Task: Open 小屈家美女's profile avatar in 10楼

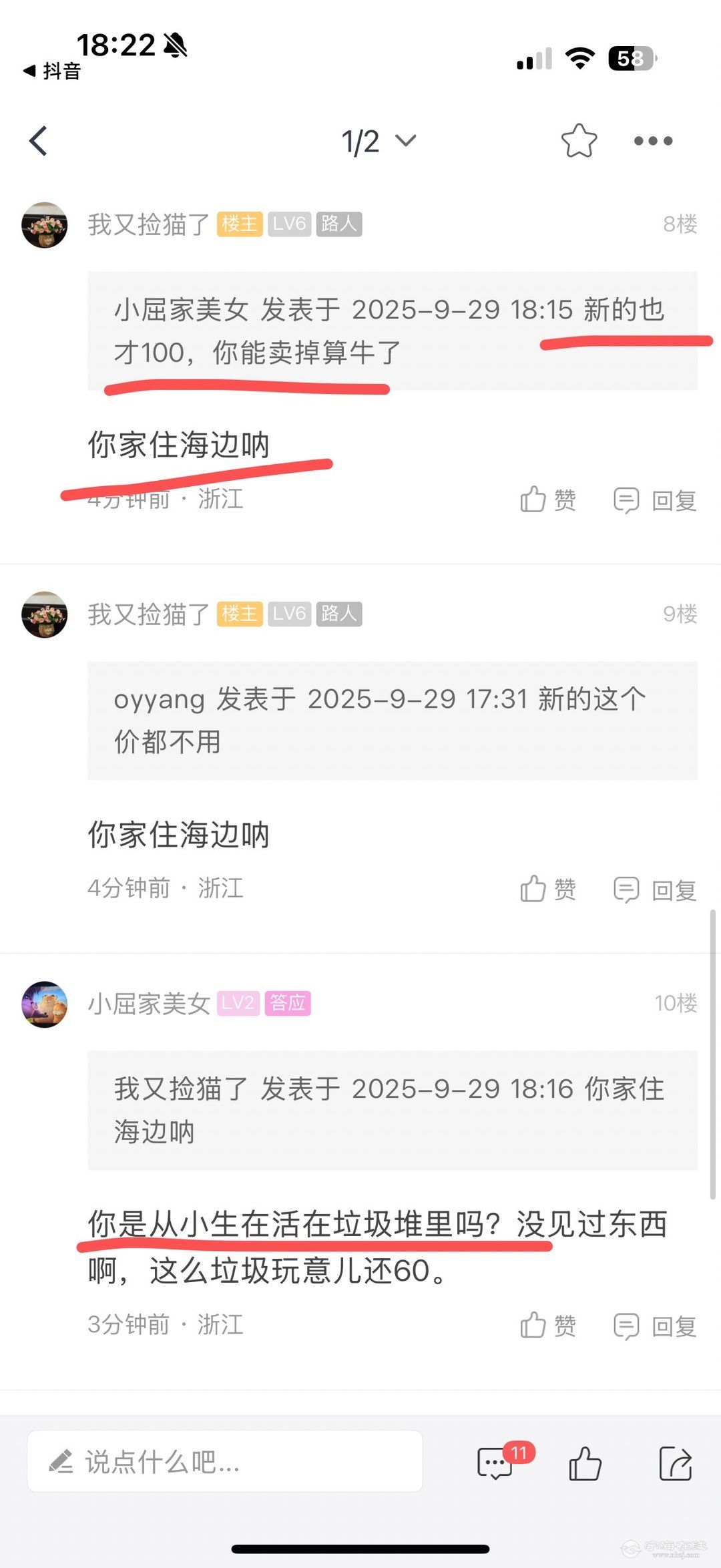Action: coord(45,1004)
